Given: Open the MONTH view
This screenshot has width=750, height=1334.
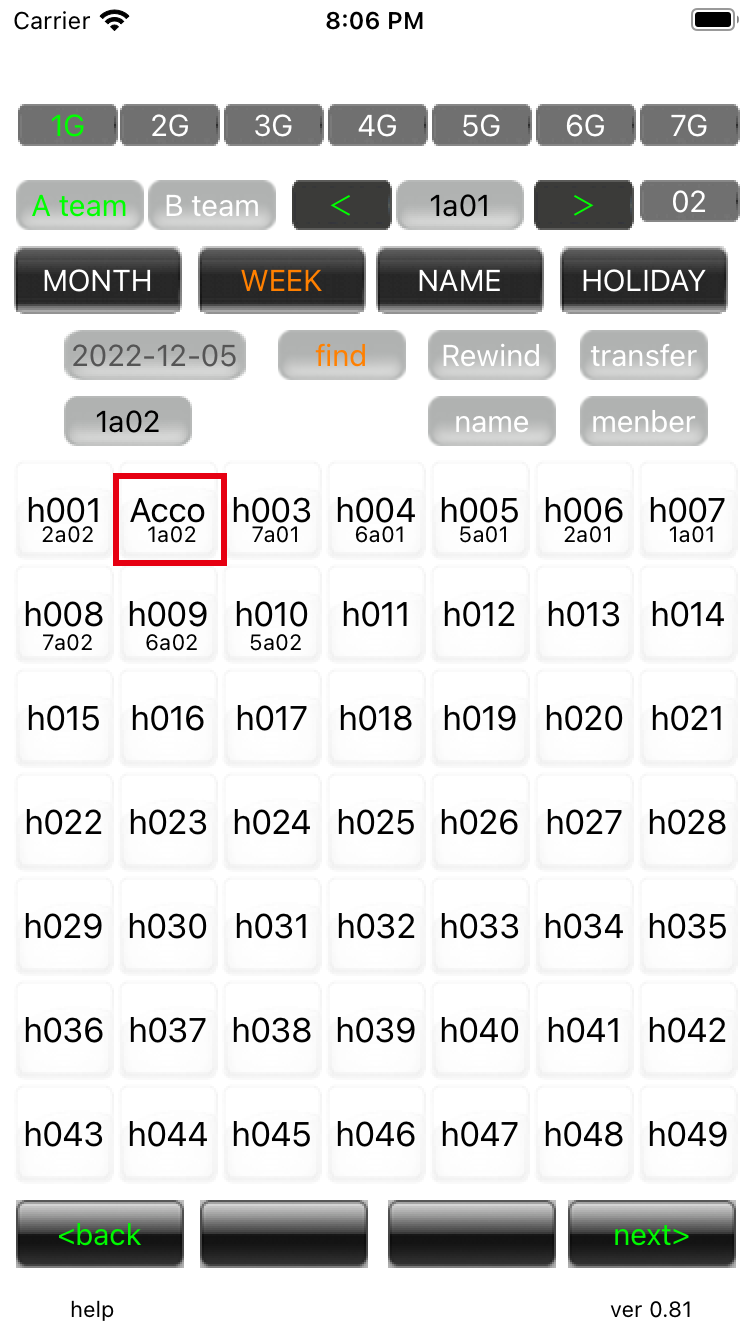Looking at the screenshot, I should [98, 281].
